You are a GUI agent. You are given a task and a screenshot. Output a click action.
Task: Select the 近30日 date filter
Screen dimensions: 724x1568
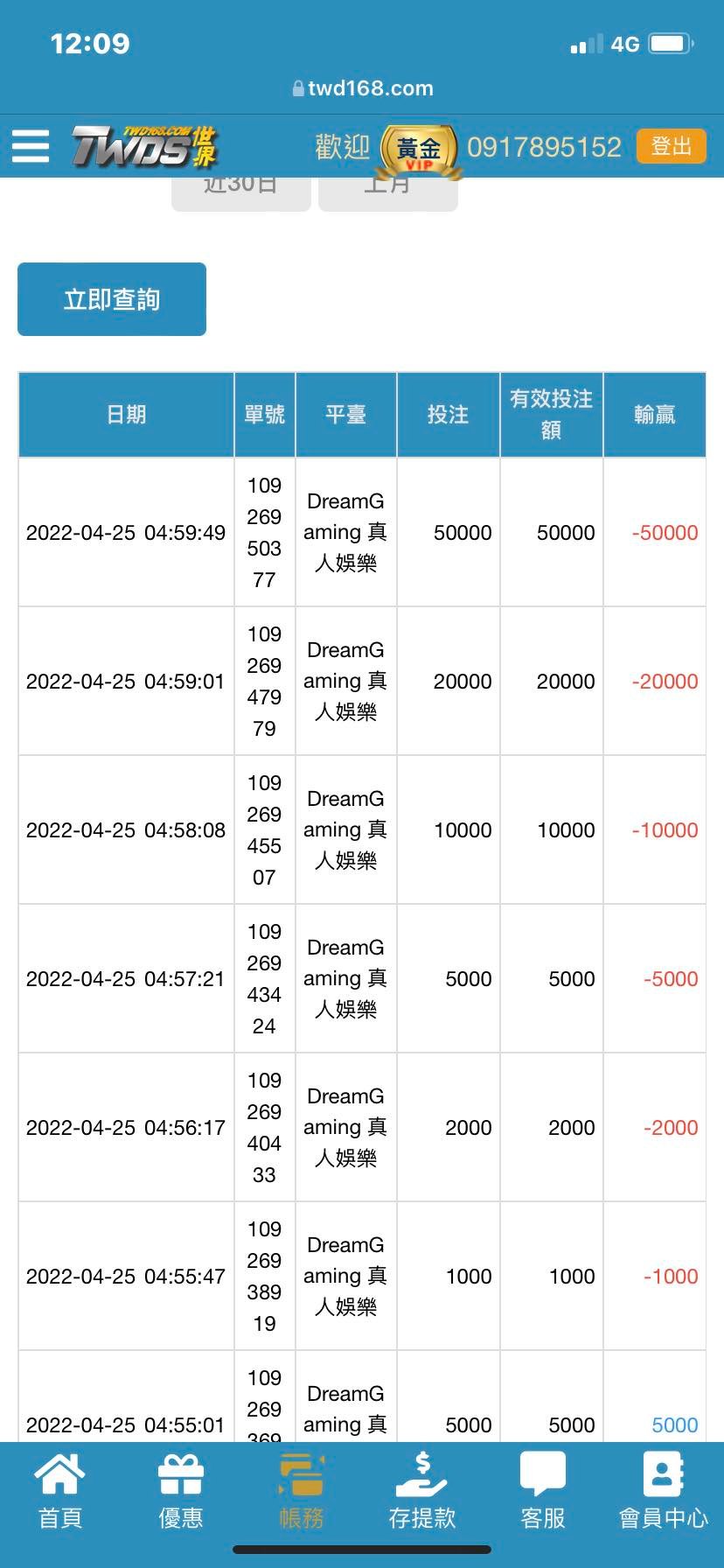(241, 193)
